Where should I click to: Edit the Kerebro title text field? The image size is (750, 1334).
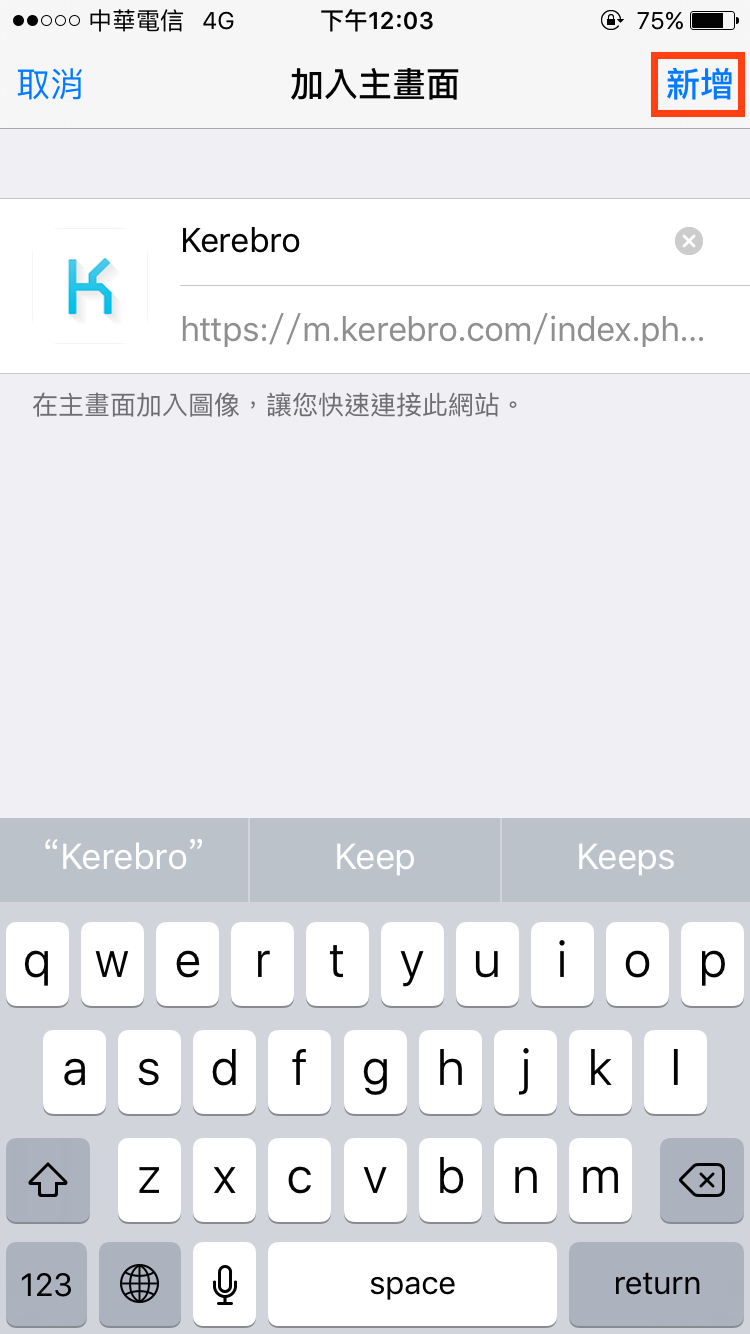click(x=420, y=241)
